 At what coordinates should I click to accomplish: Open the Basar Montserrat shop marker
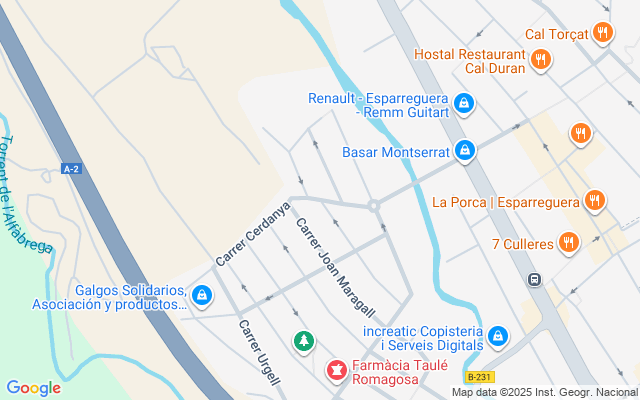pyautogui.click(x=463, y=152)
